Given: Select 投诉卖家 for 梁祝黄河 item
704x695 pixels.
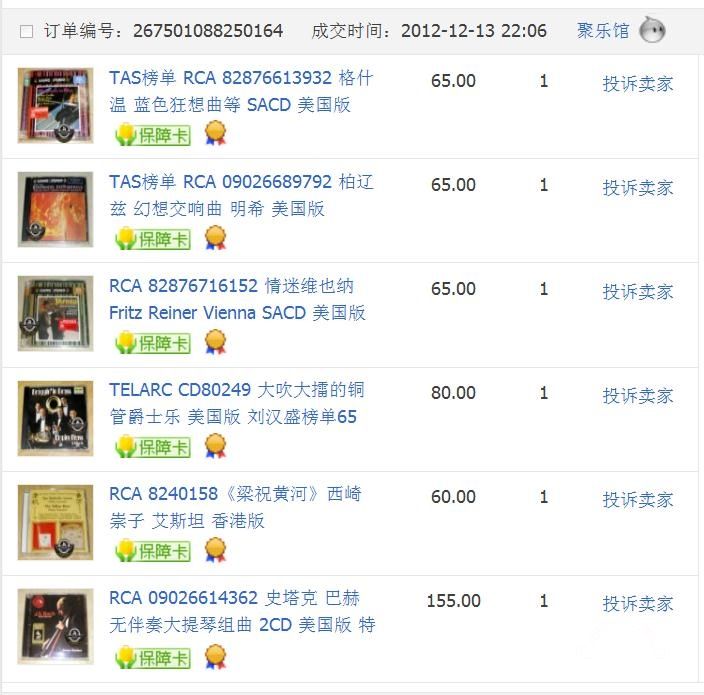Looking at the screenshot, I should [637, 500].
